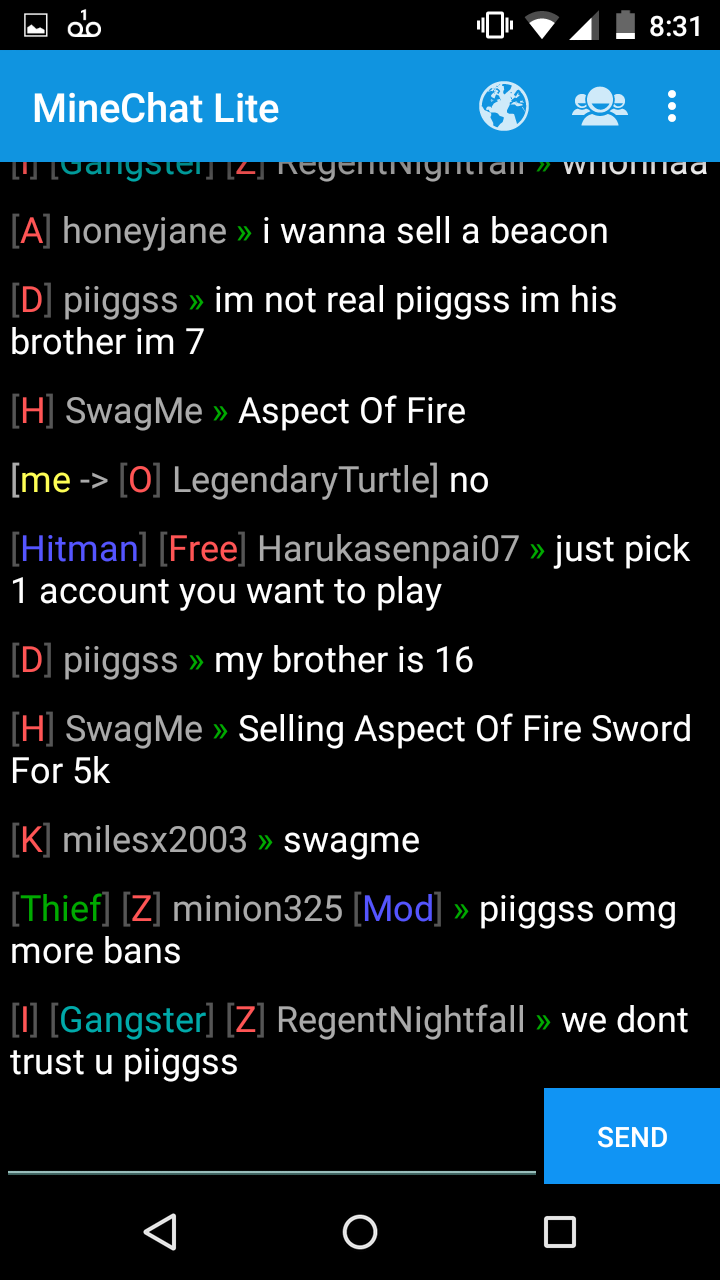The image size is (720, 1280).
Task: Go back using the navigation bar
Action: coord(160,1232)
